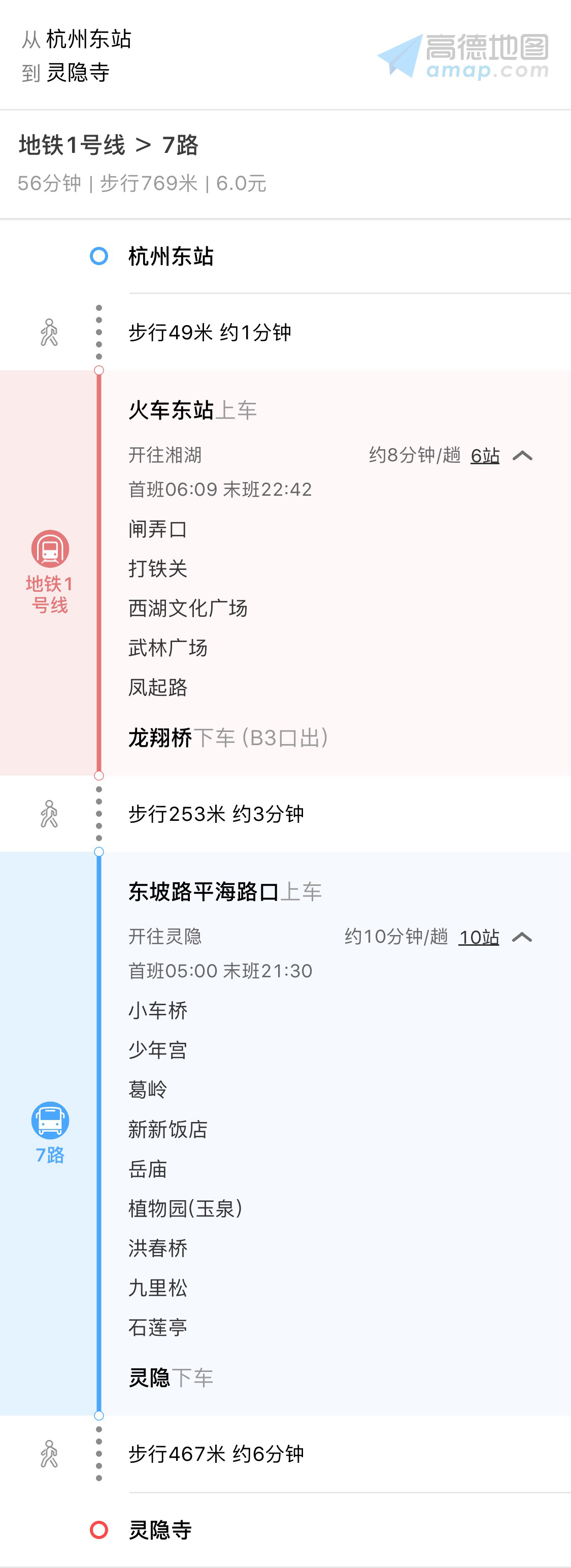Select the 地铁1号线 > 7路 route header
571x1568 pixels.
(x=110, y=145)
